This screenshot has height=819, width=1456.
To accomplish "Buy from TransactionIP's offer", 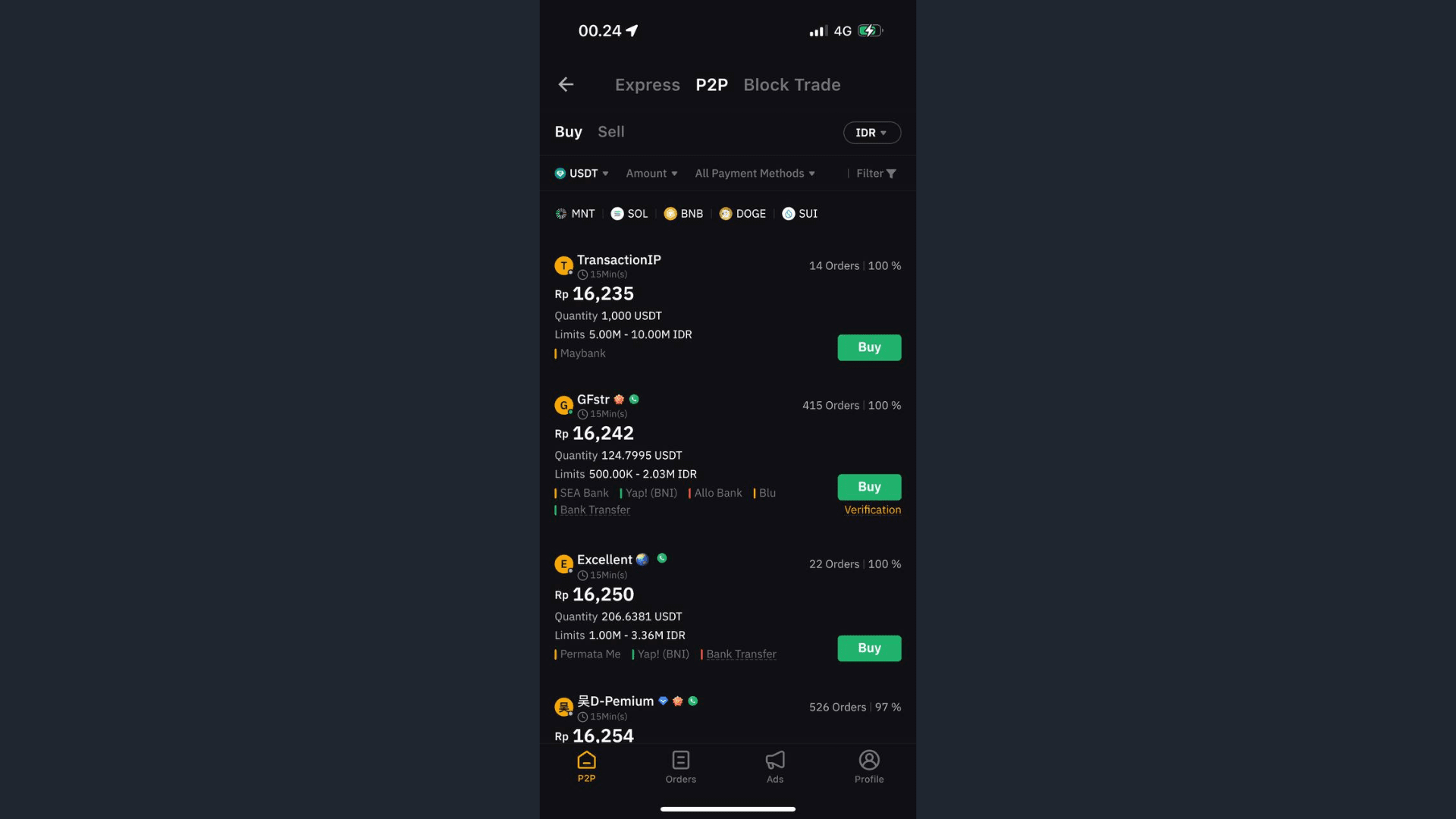I will (869, 347).
